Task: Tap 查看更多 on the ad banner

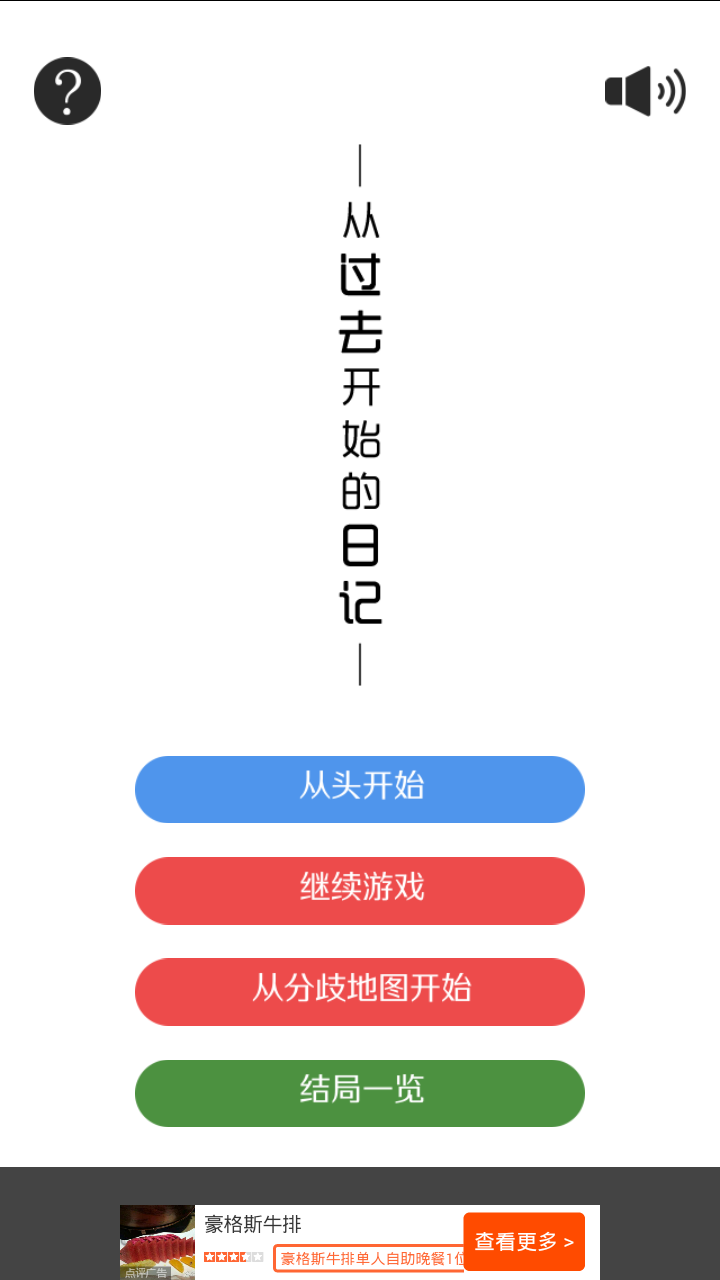Action: pyautogui.click(x=524, y=1242)
